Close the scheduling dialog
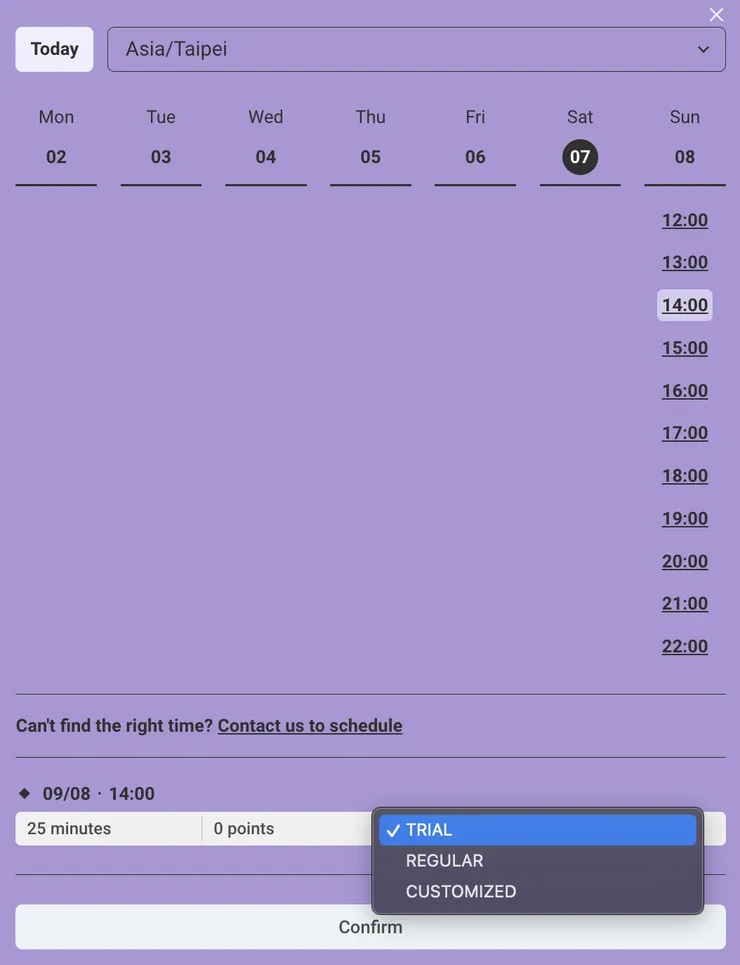The width and height of the screenshot is (740, 965). pos(716,14)
